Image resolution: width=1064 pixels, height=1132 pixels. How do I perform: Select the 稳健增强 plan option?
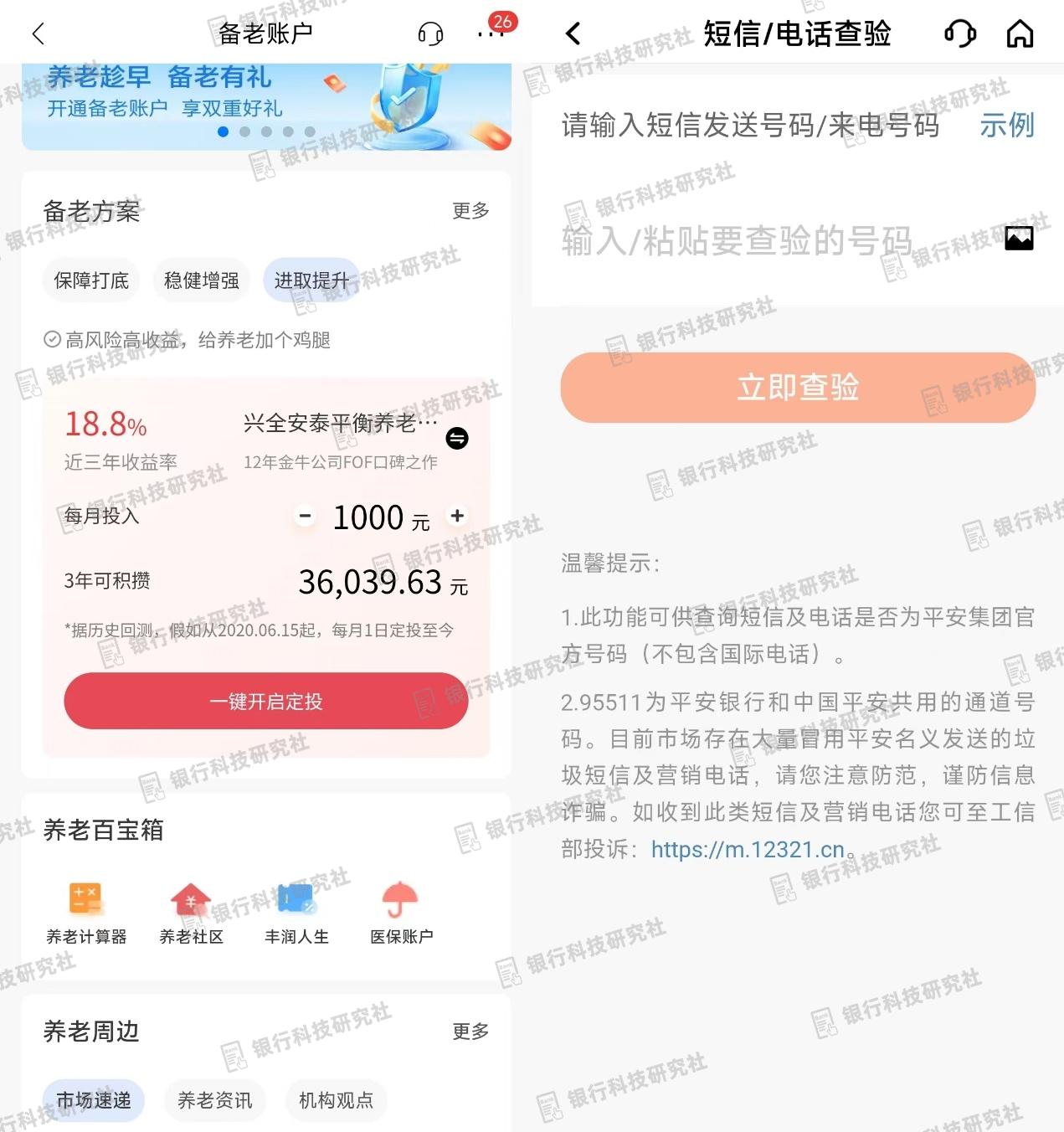201,280
